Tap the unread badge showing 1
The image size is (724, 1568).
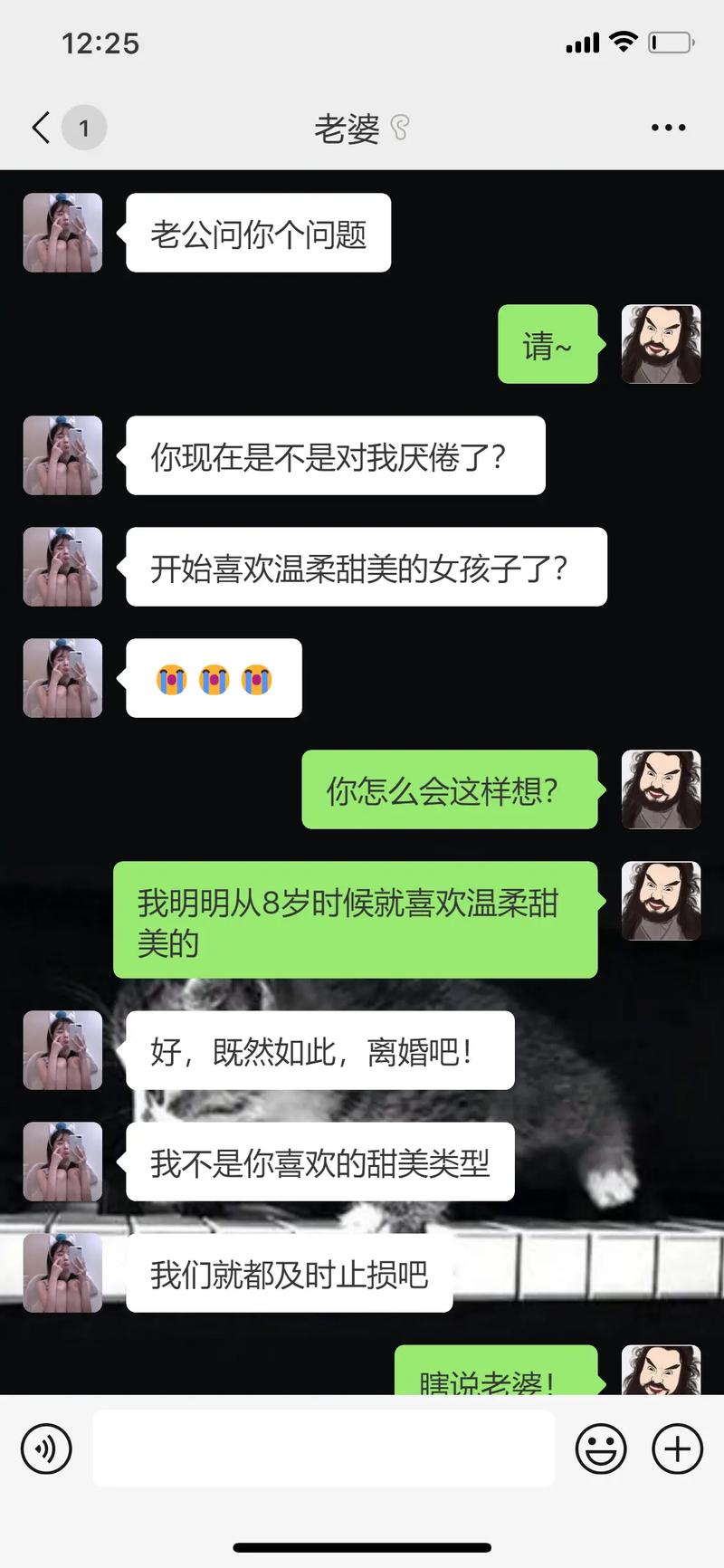click(x=84, y=128)
